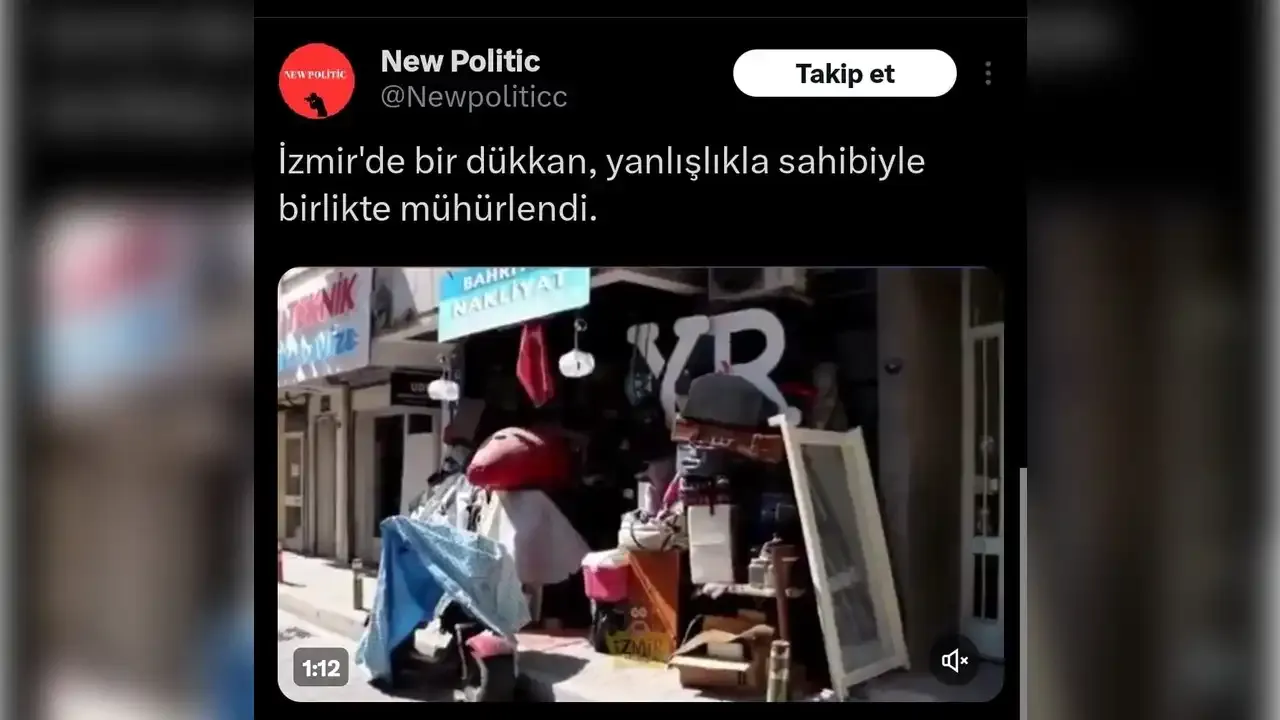The height and width of the screenshot is (720, 1280).
Task: Open the tweet's overflow menu
Action: click(x=987, y=74)
